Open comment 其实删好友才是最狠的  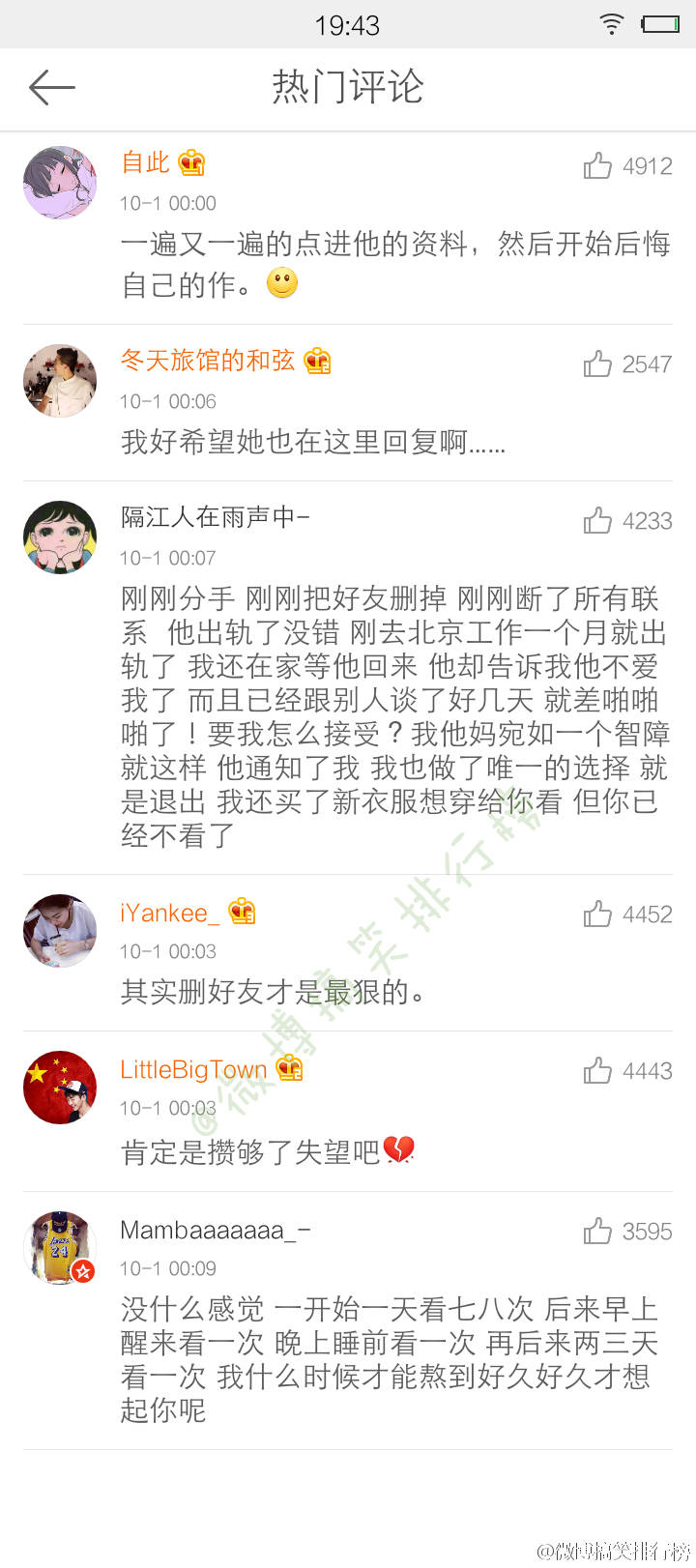(x=273, y=992)
